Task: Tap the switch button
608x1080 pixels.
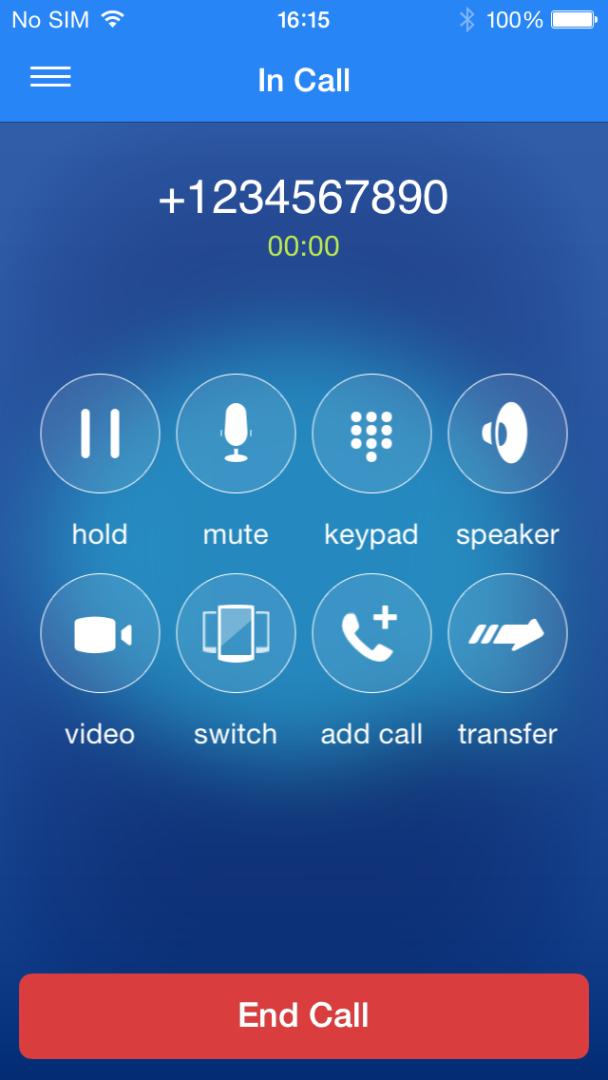Action: tap(236, 633)
